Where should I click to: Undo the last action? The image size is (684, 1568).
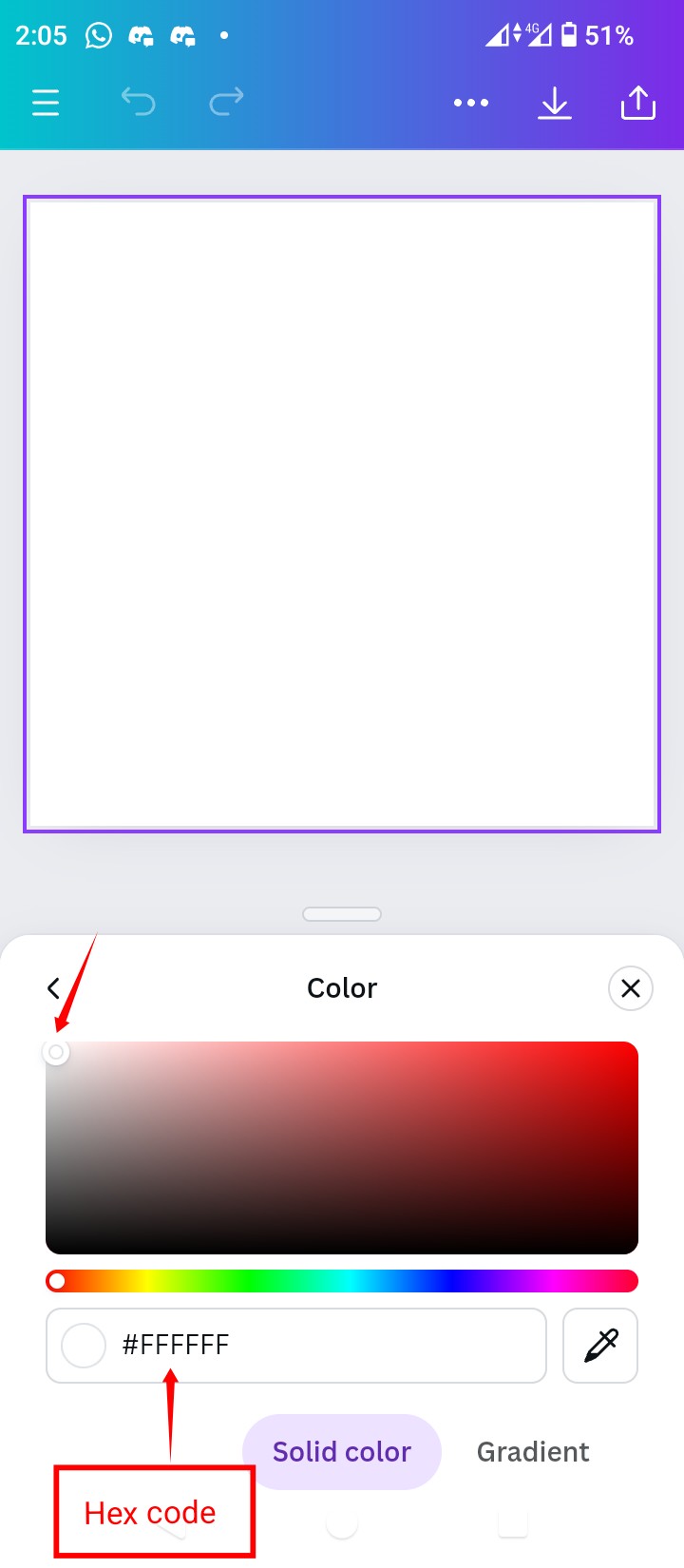point(138,101)
